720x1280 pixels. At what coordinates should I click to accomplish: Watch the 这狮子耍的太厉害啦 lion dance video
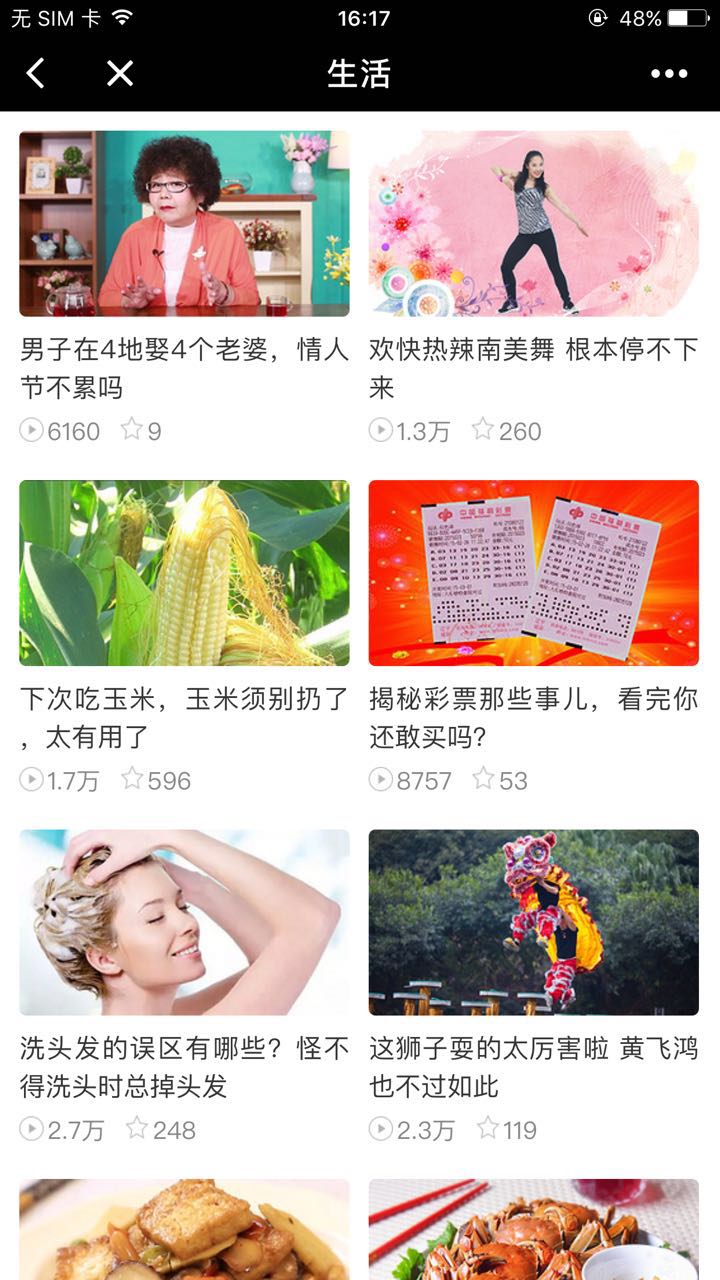533,922
